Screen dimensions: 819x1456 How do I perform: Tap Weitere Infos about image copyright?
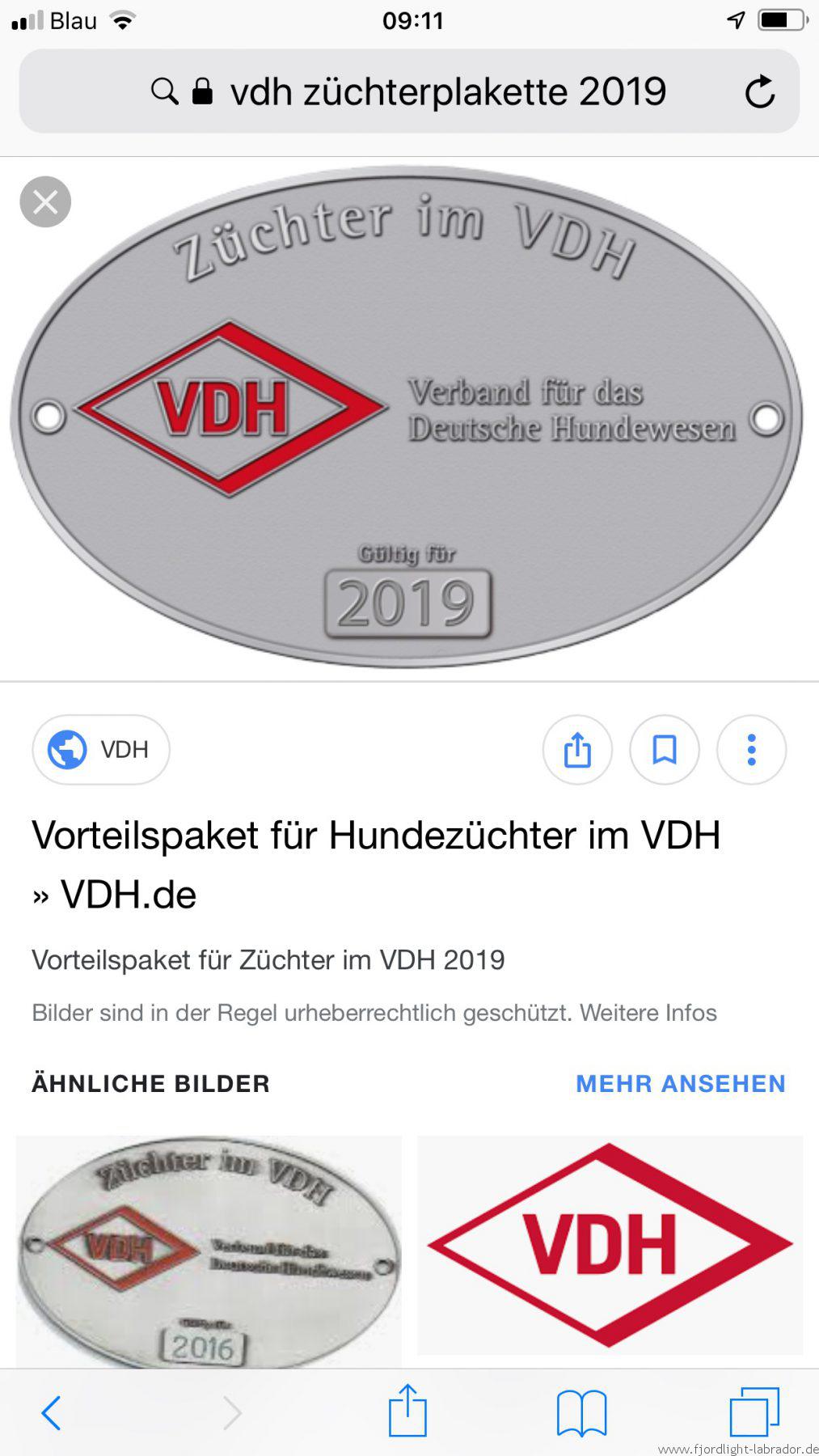pos(648,1013)
